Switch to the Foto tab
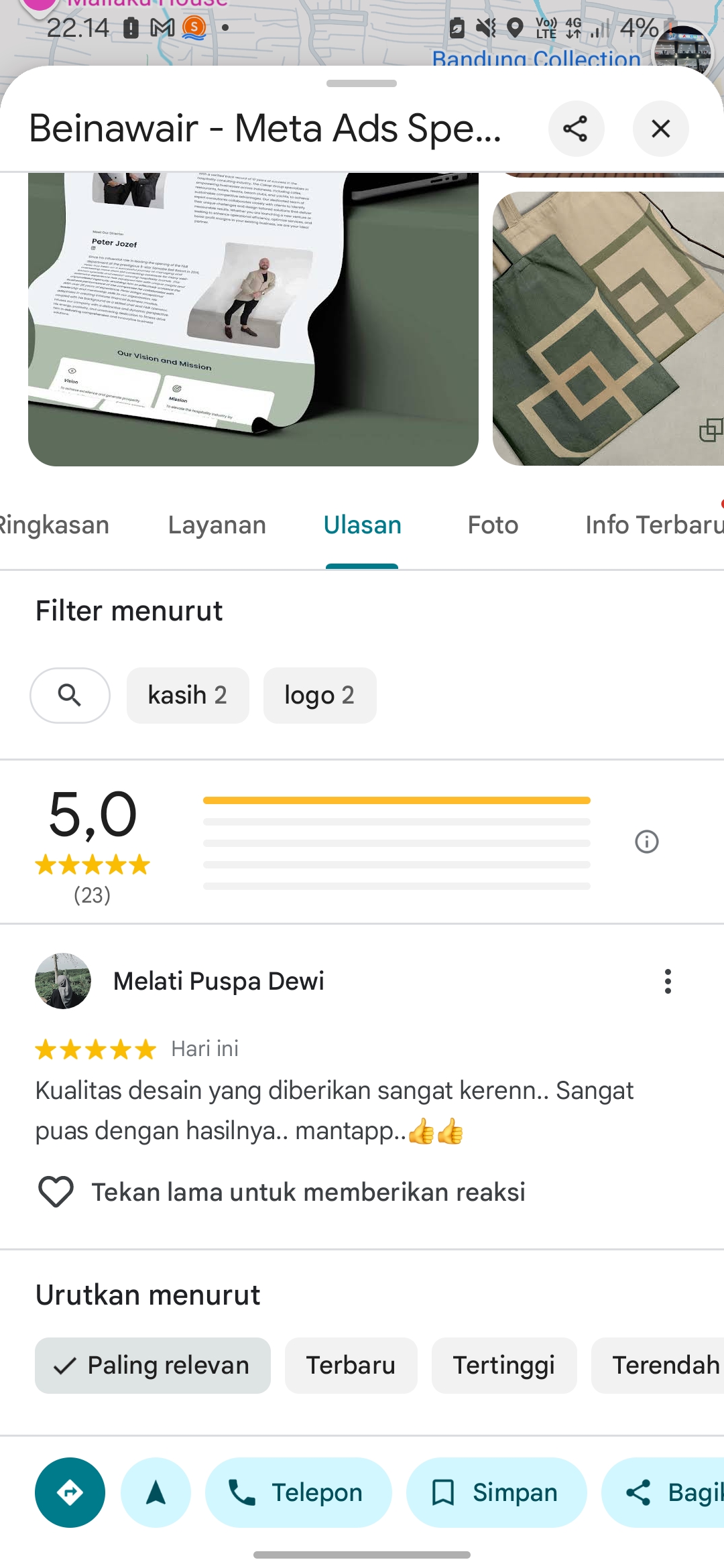The height and width of the screenshot is (1568, 724). click(493, 525)
